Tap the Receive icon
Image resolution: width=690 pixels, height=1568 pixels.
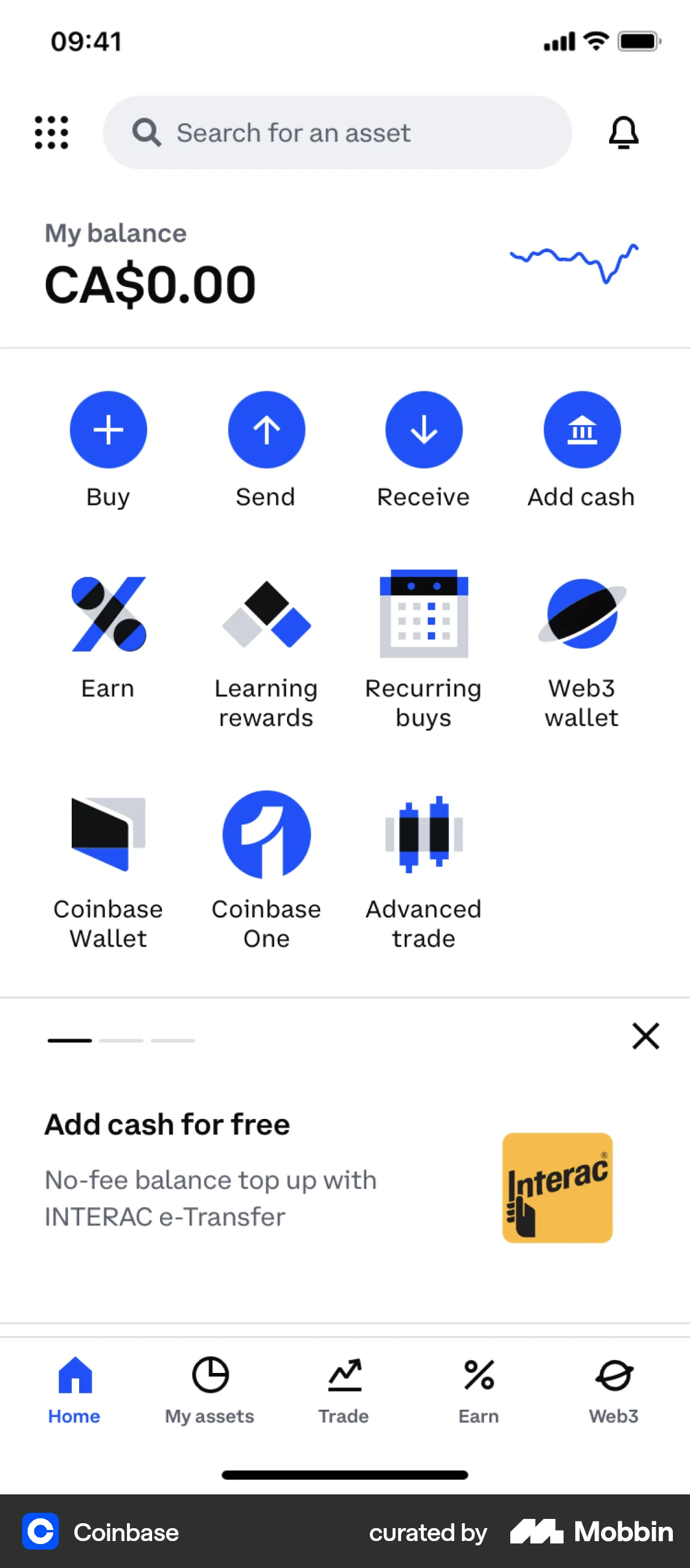[424, 429]
